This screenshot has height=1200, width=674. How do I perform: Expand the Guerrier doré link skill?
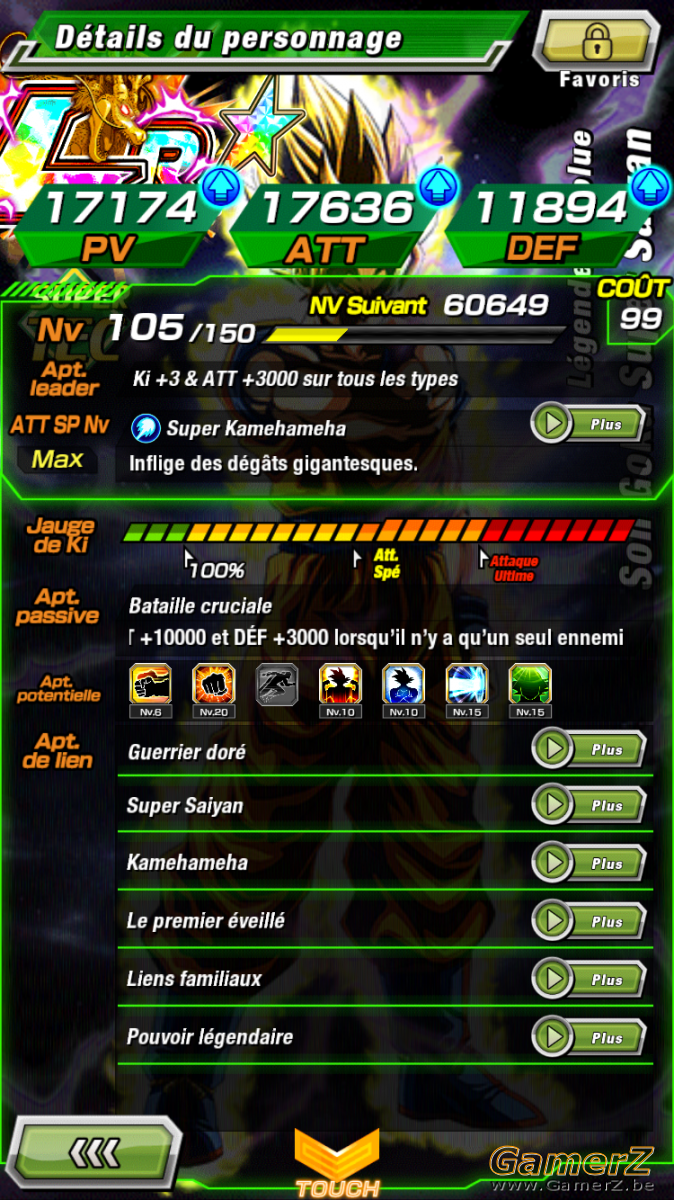point(588,749)
